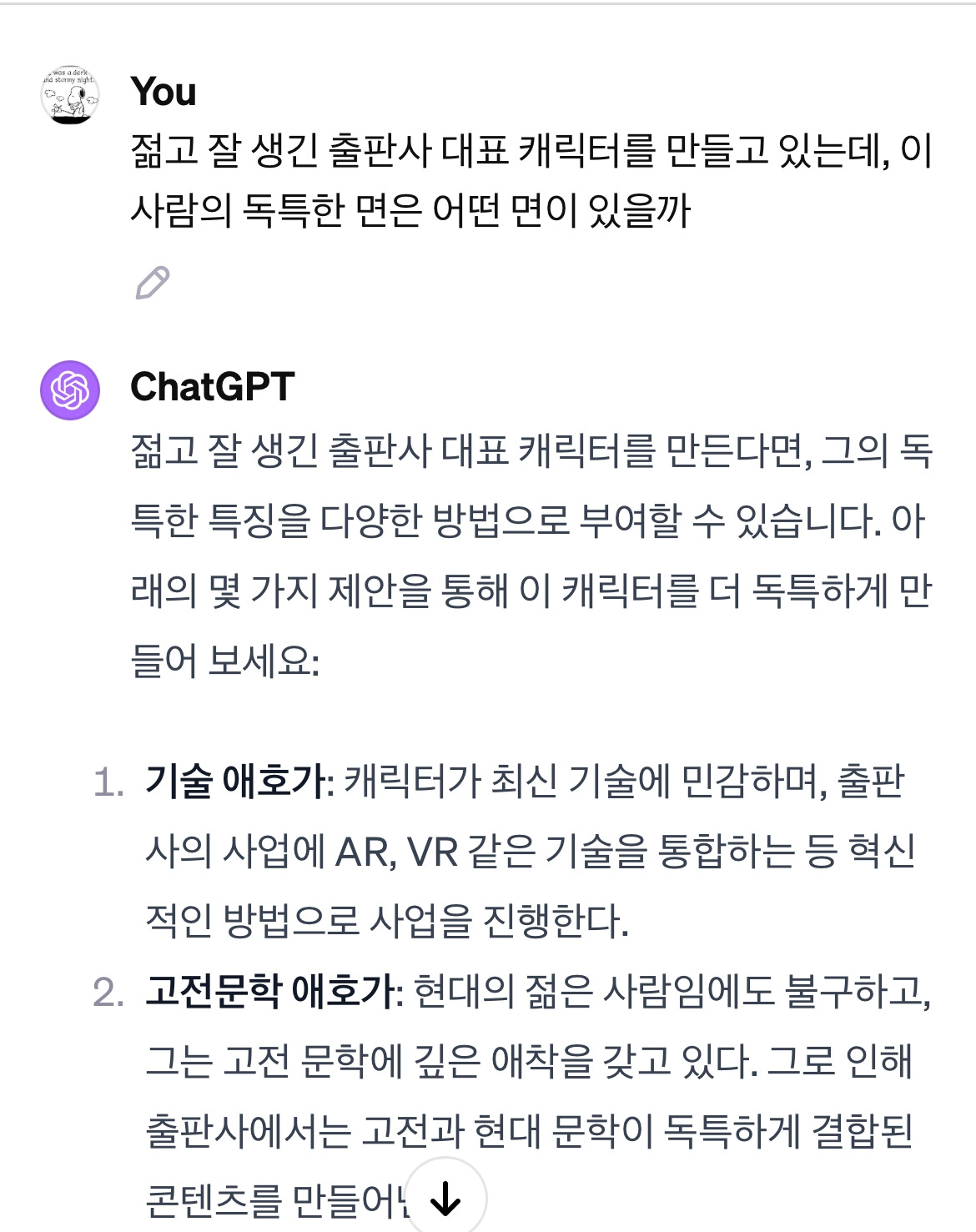Screen dimensions: 976x1232
Task: Edit your message with the pencil icon
Action: click(153, 283)
